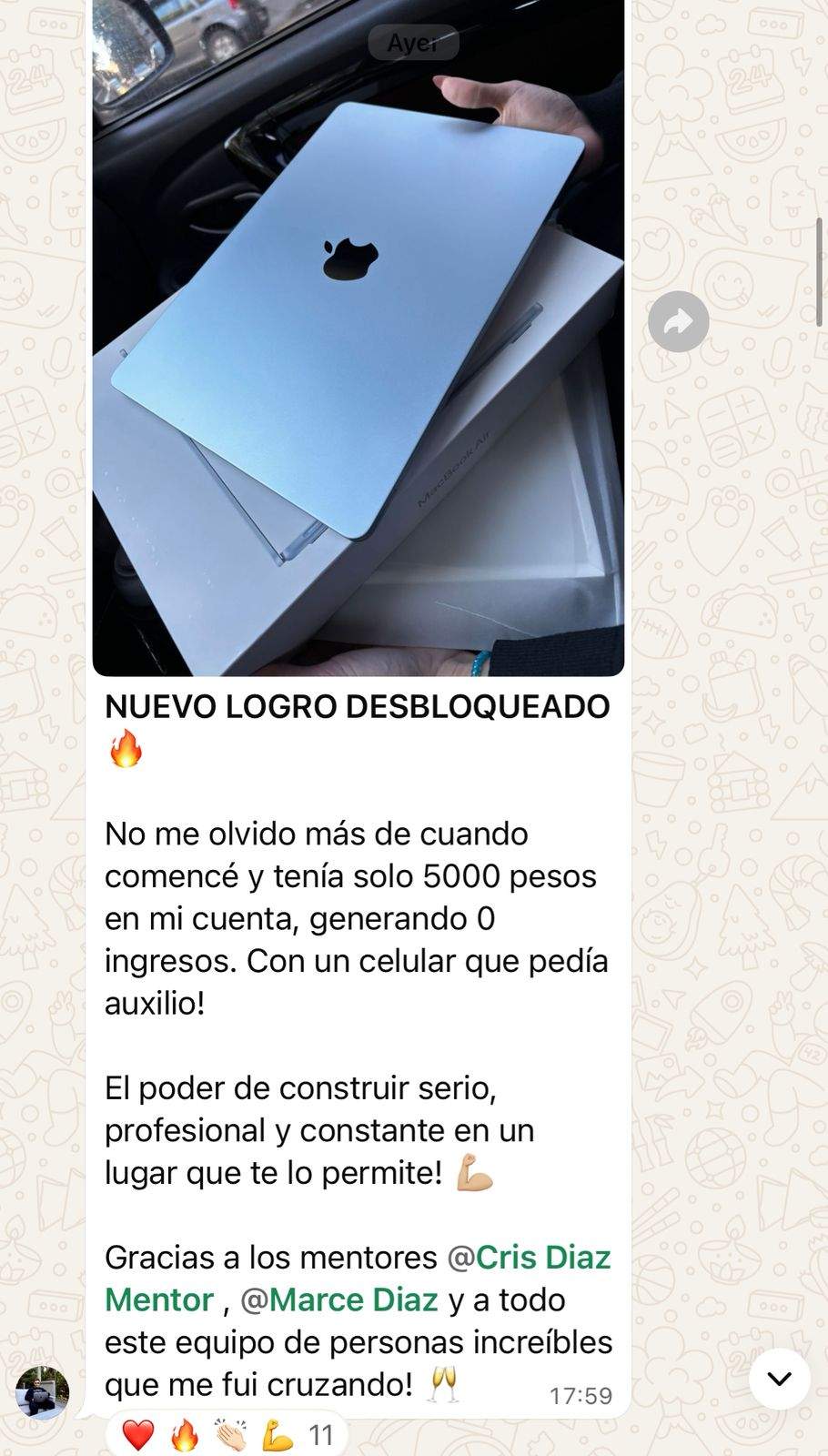The image size is (828, 1456).
Task: View the reactions on this message
Action: (227, 1435)
